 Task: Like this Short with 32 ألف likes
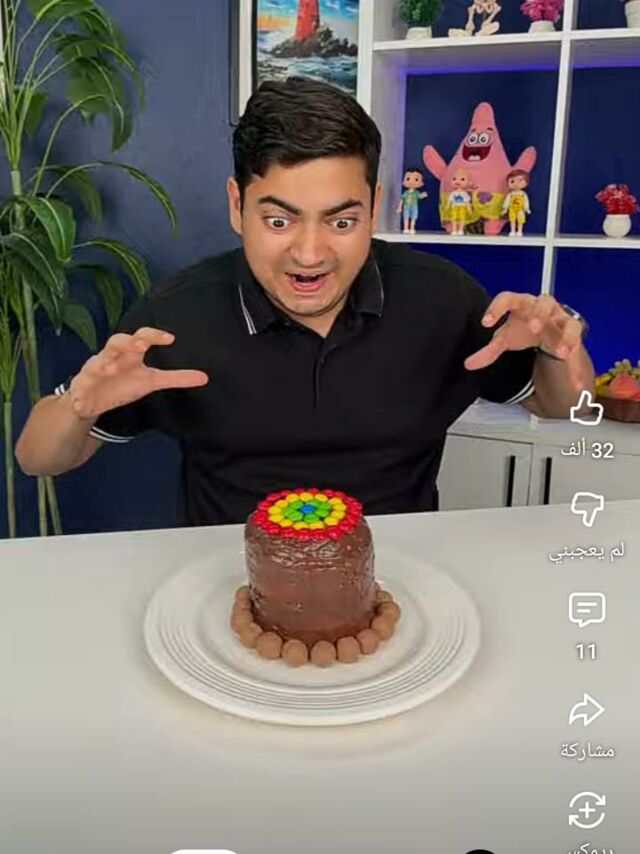[587, 408]
